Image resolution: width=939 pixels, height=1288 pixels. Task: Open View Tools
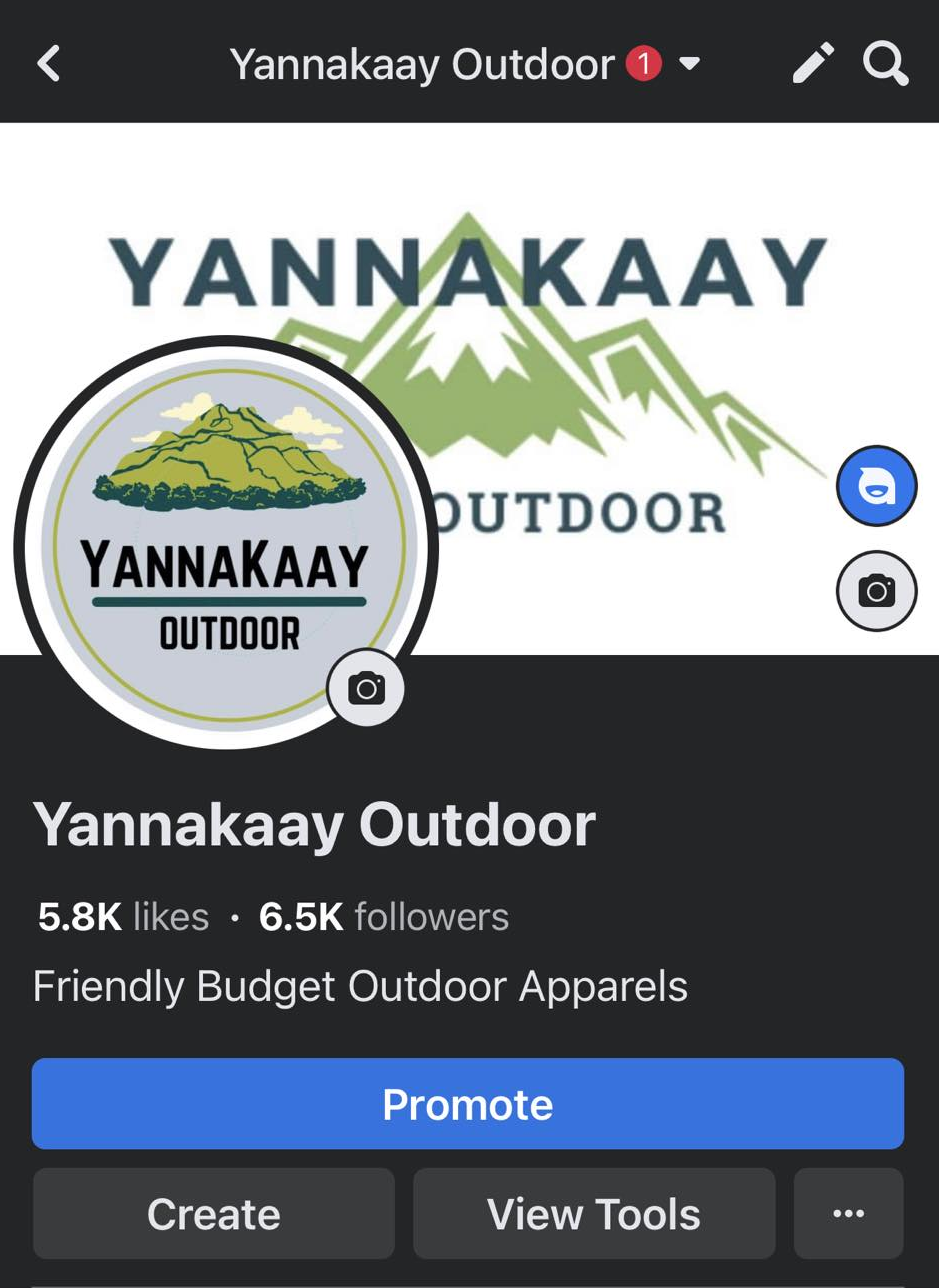point(594,1214)
